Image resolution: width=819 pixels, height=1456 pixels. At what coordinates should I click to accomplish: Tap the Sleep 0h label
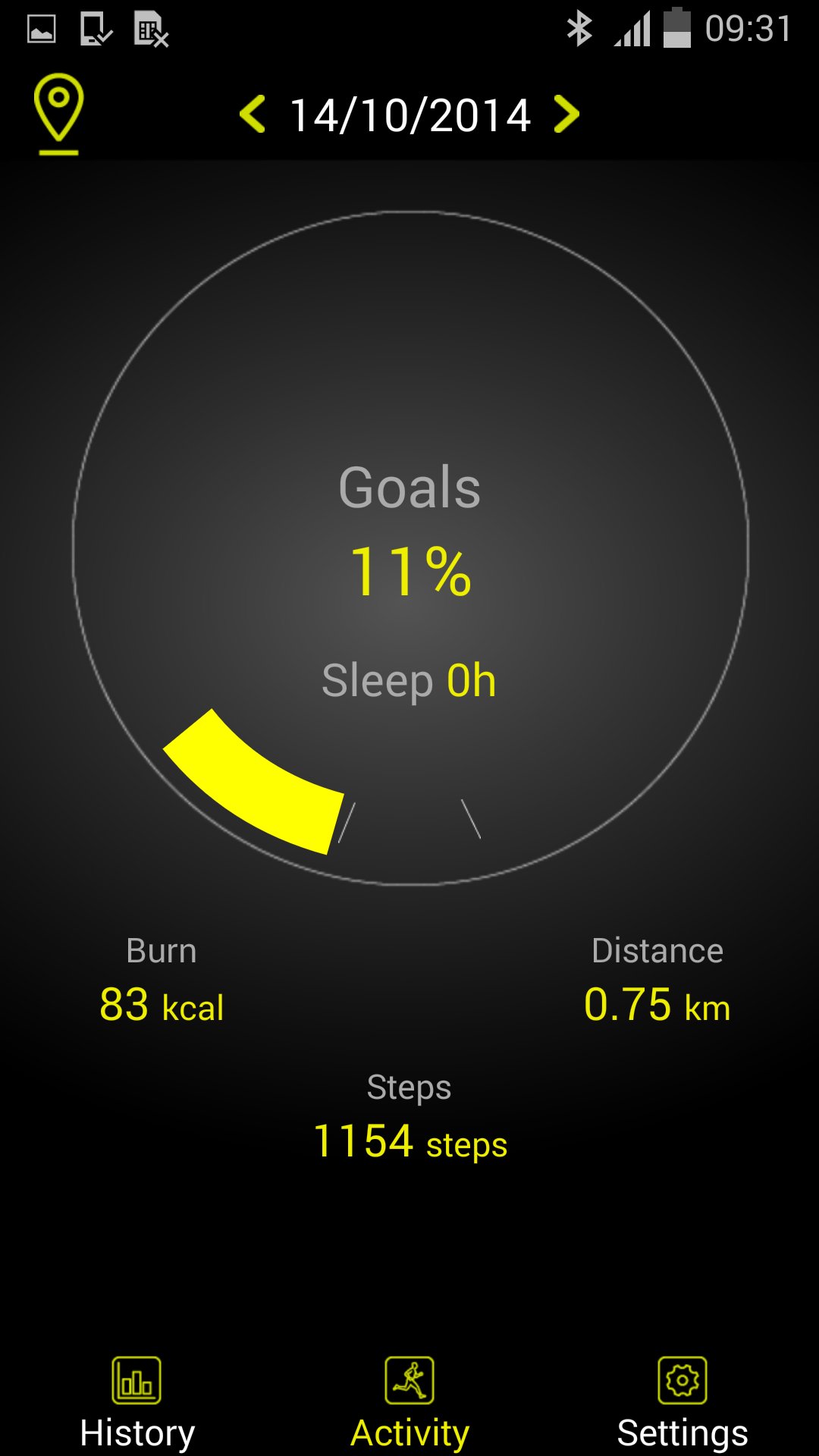click(x=409, y=679)
